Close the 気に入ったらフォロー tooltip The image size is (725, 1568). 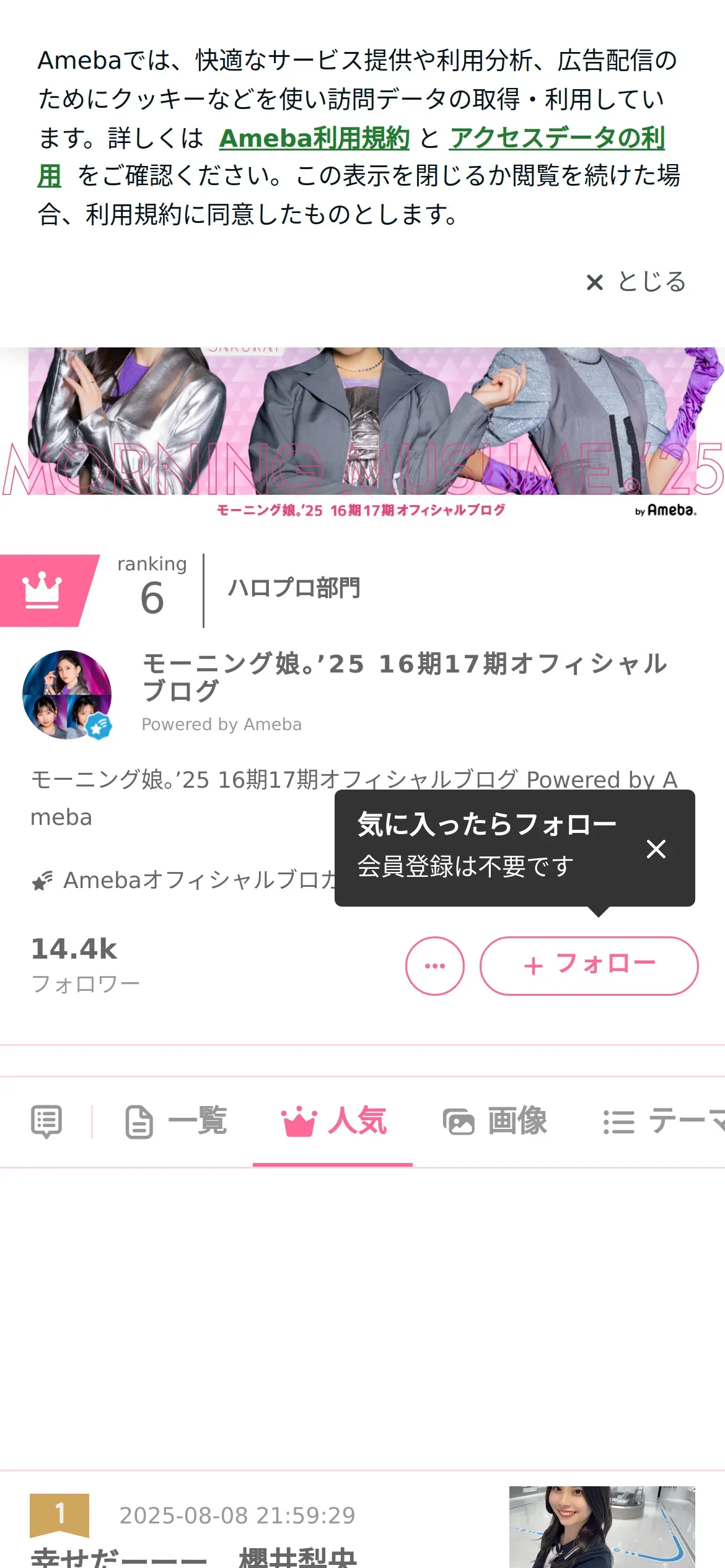pos(656,848)
